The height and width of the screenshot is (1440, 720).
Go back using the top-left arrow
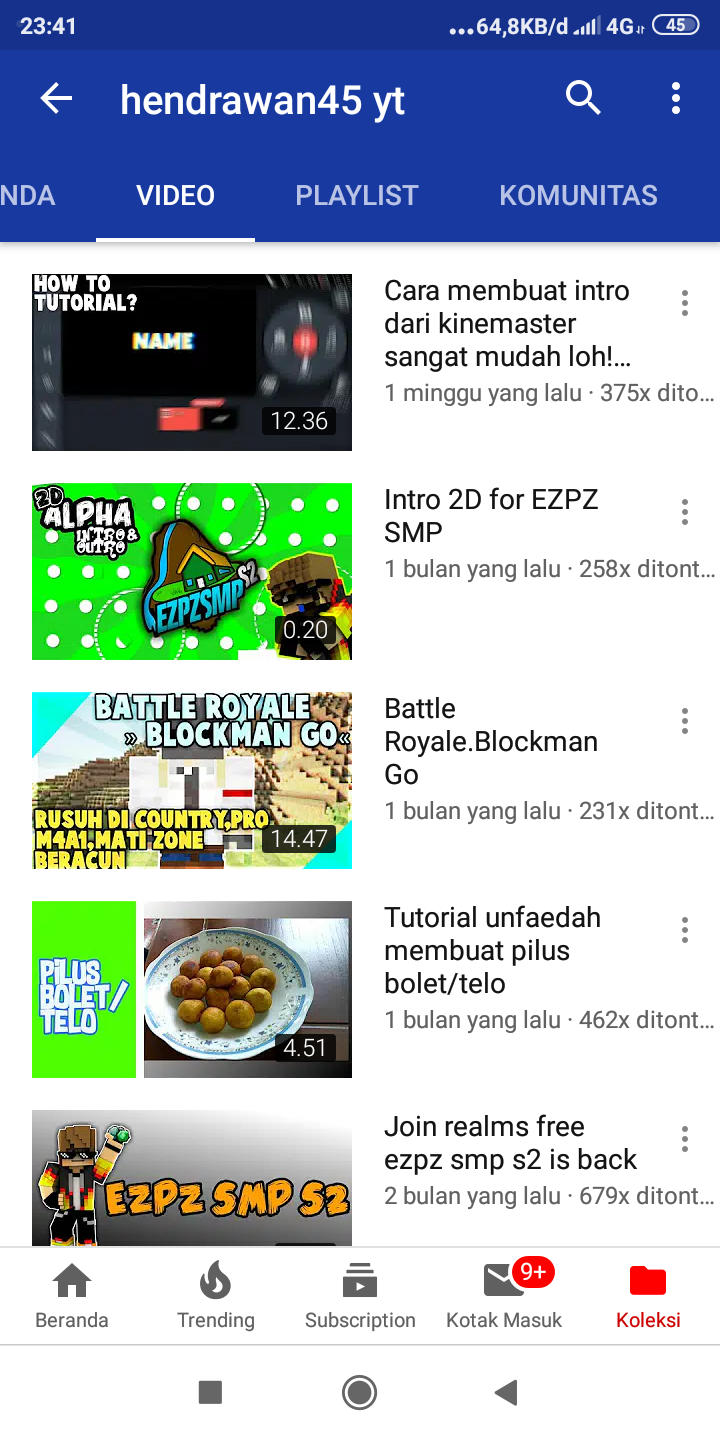[x=56, y=98]
